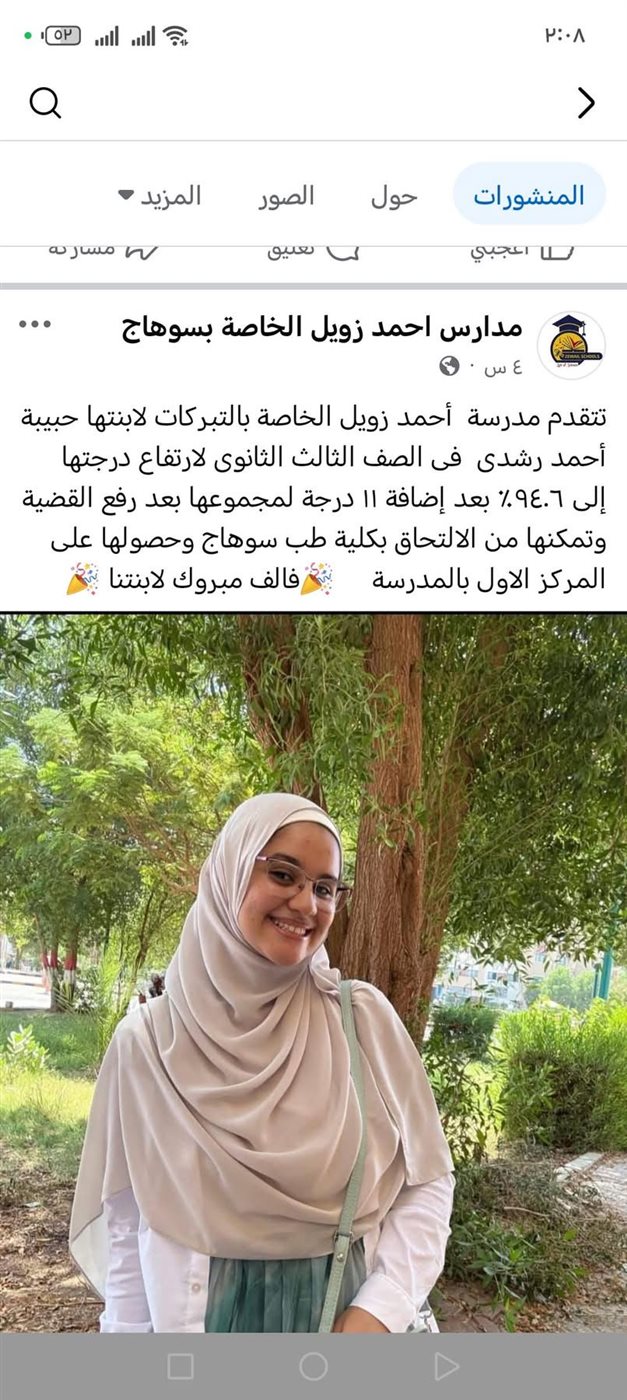Tap the page's profile picture on the post
This screenshot has height=1400, width=627.
pyautogui.click(x=571, y=345)
